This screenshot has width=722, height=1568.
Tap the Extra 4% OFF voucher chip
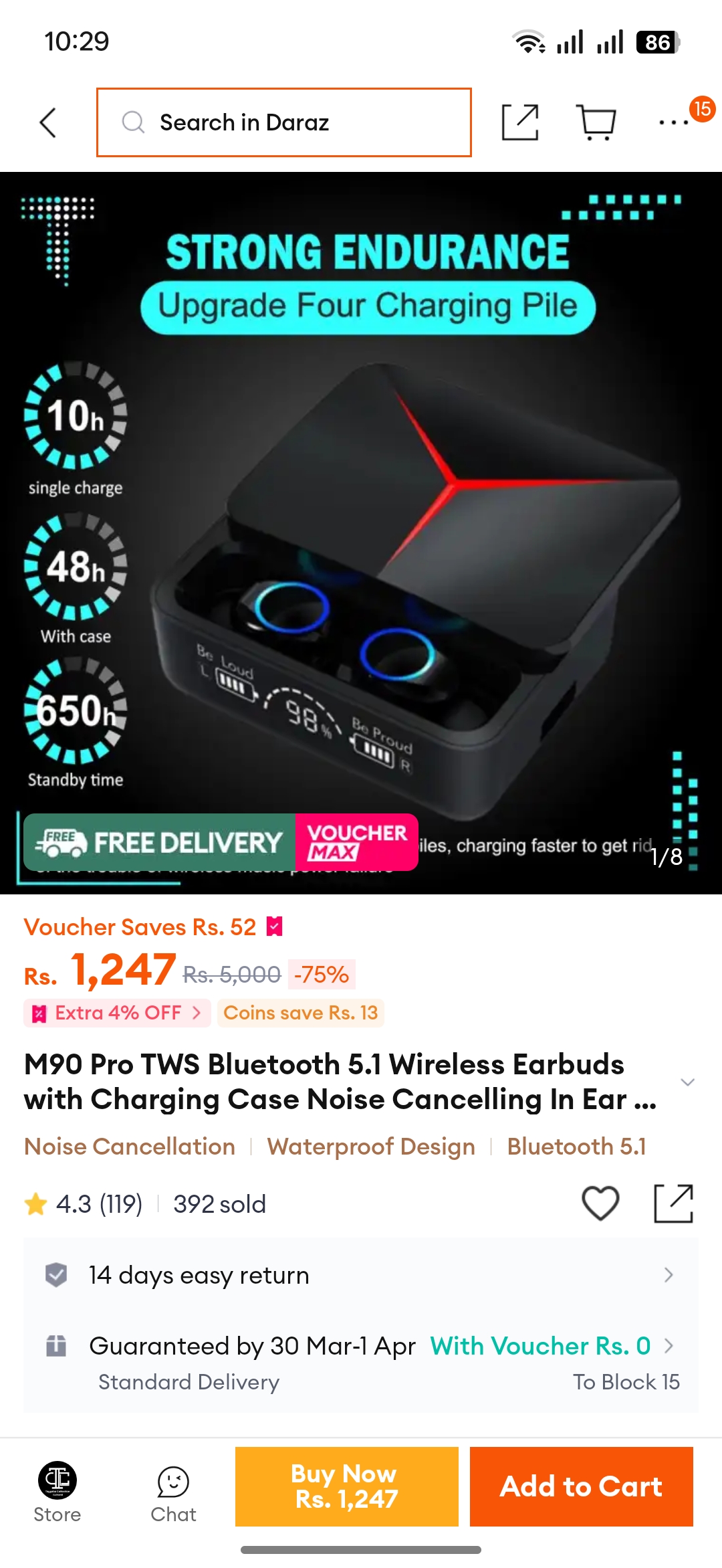pyautogui.click(x=117, y=1013)
